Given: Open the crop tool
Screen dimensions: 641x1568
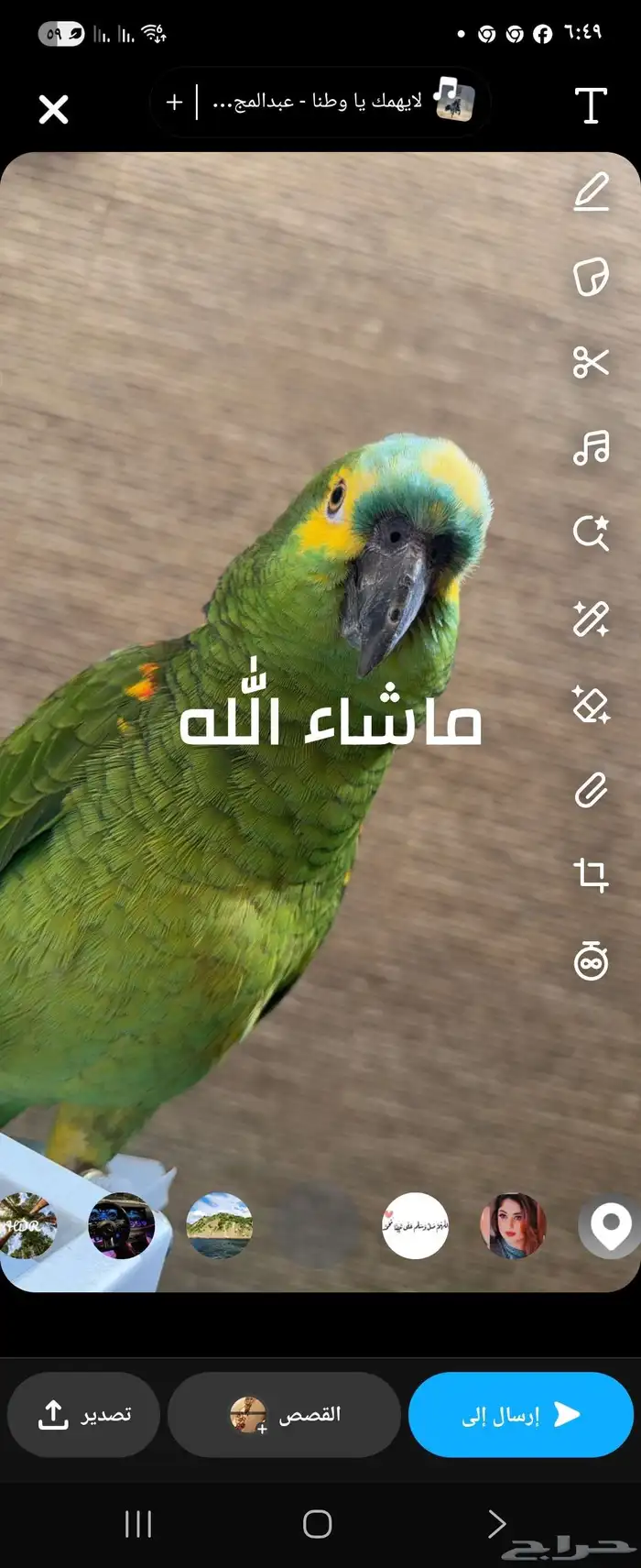Looking at the screenshot, I should (x=592, y=875).
